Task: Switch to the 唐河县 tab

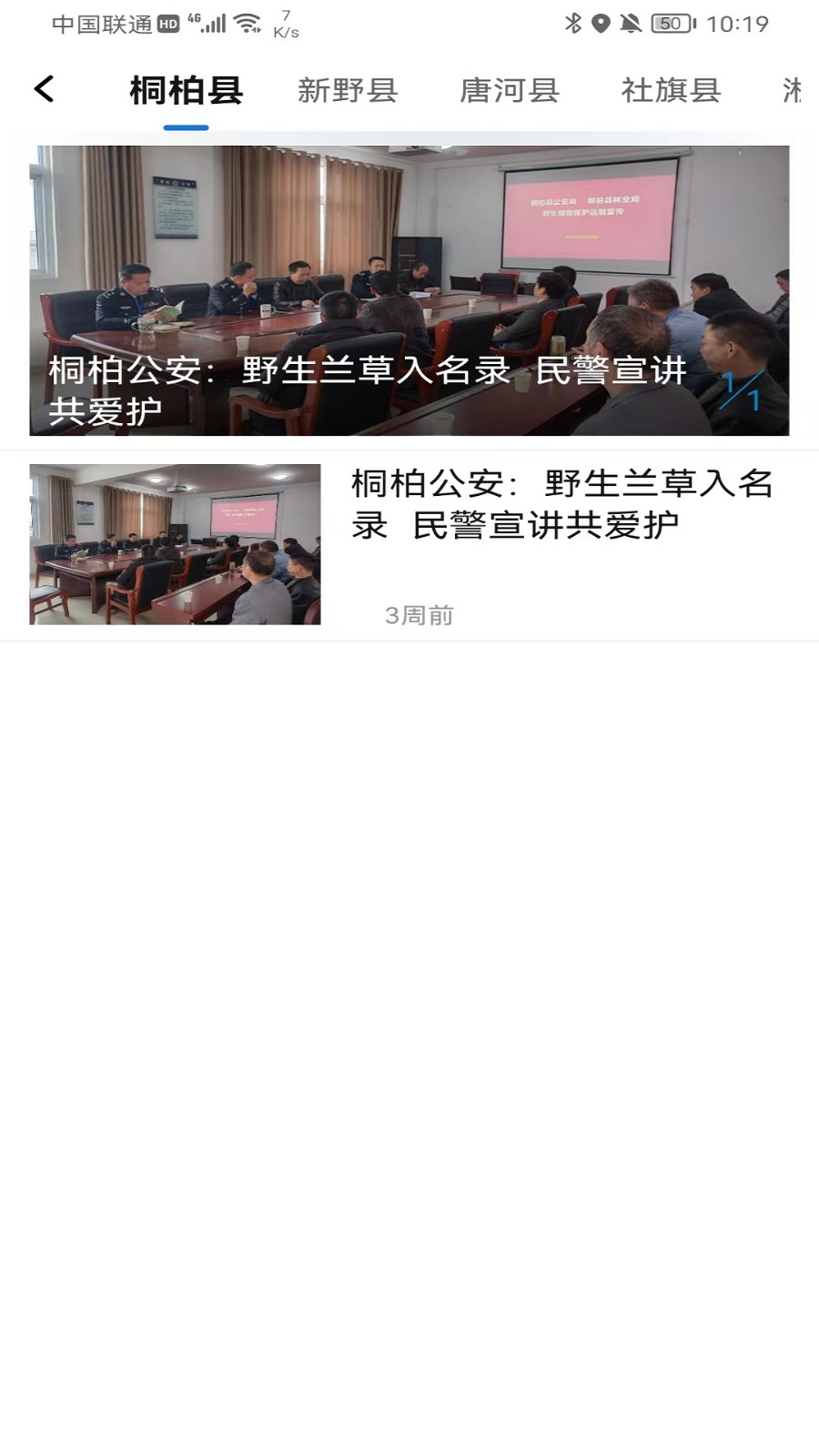Action: point(510,91)
